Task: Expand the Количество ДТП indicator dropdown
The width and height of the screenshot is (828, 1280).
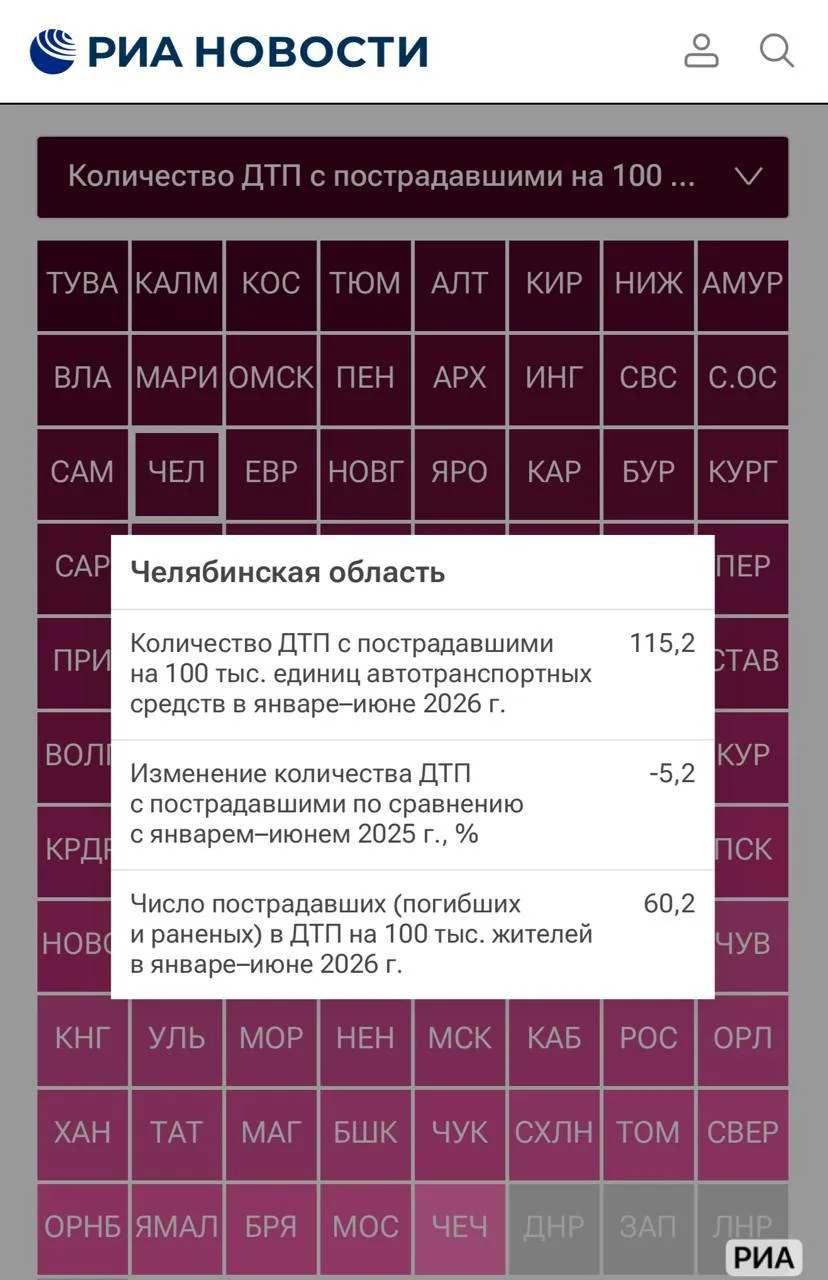Action: (x=413, y=177)
